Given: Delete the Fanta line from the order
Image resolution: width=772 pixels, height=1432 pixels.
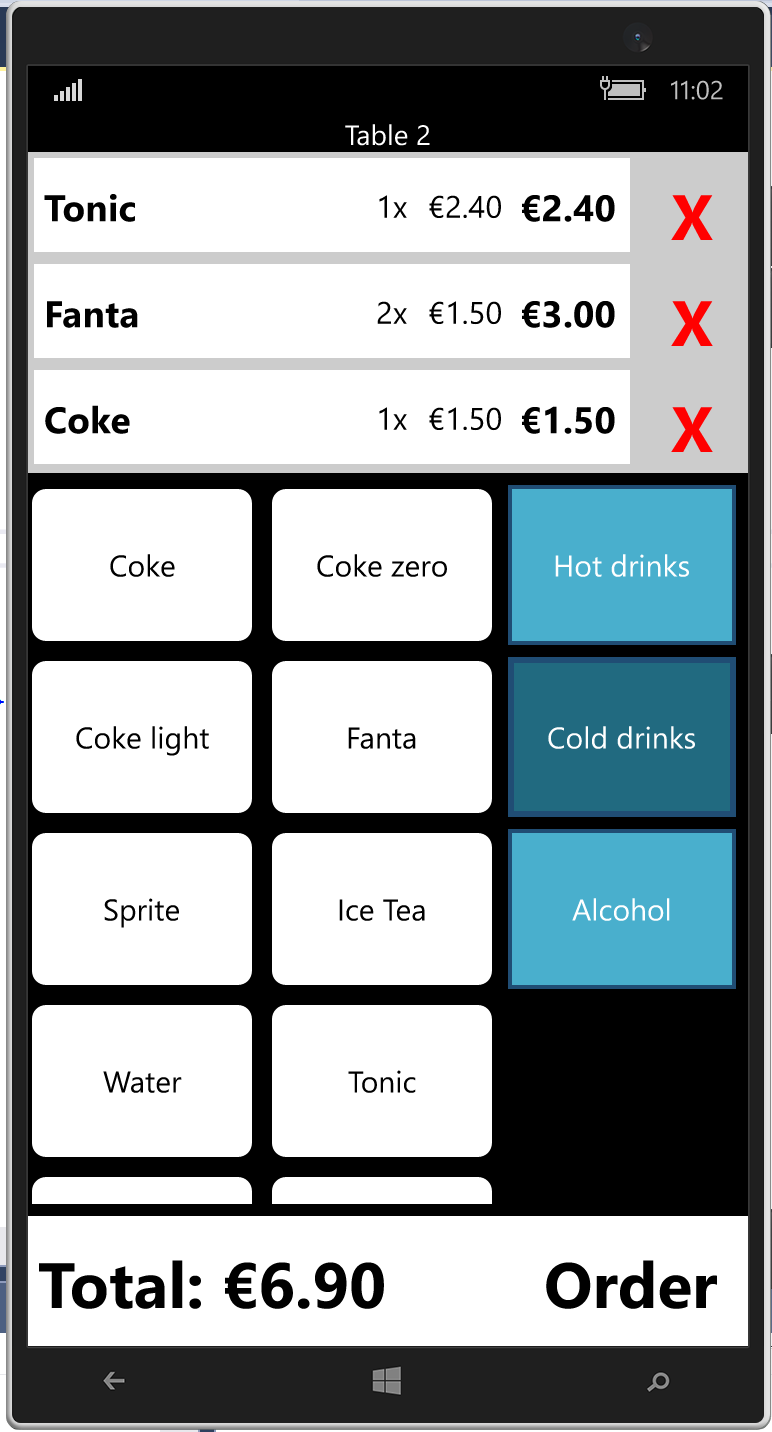Looking at the screenshot, I should [691, 322].
